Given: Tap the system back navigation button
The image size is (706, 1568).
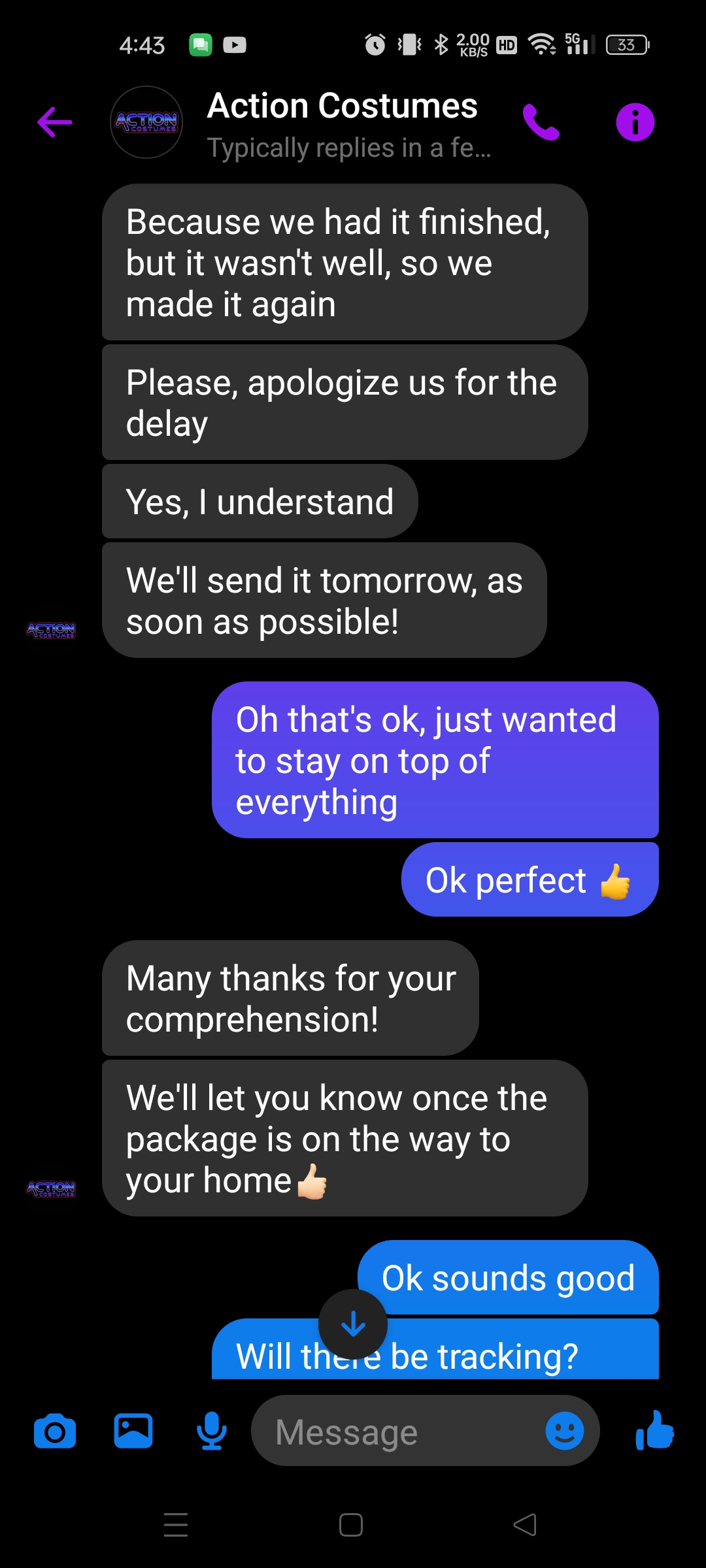Looking at the screenshot, I should (x=525, y=1525).
